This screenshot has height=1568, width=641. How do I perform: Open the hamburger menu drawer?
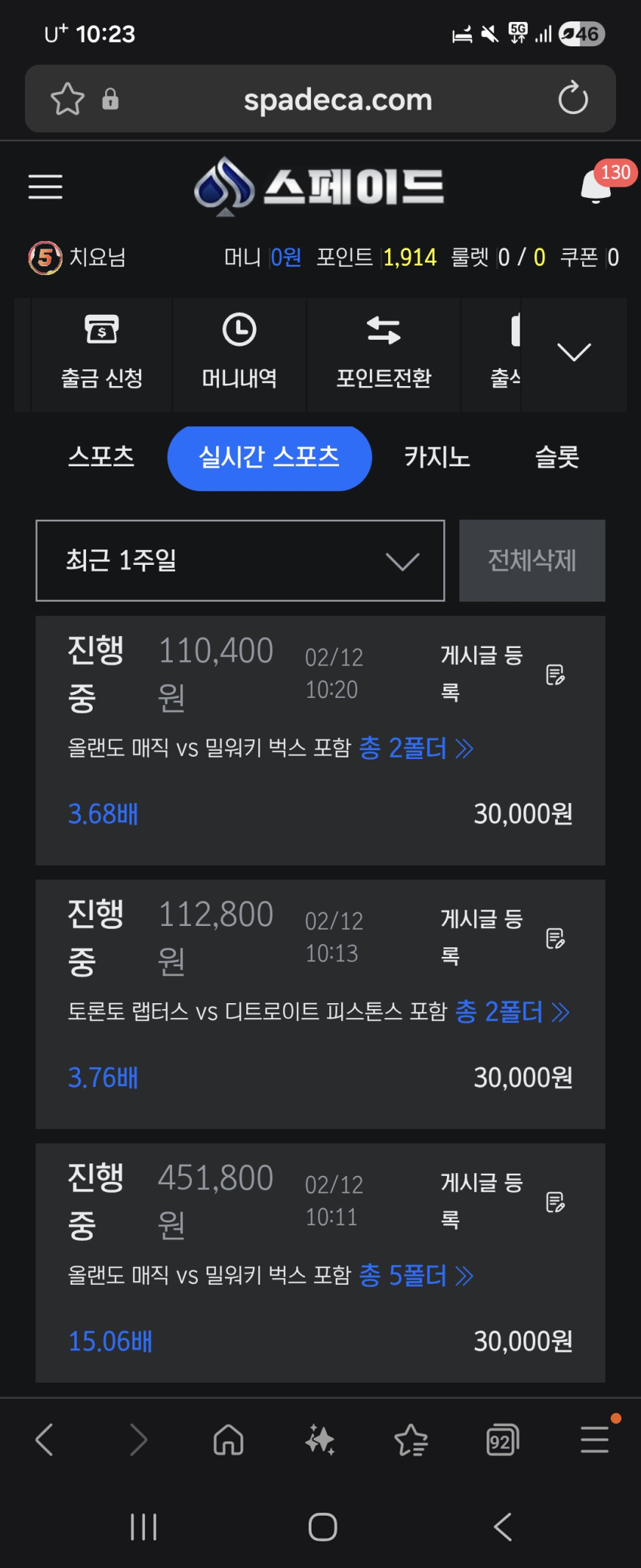pos(46,187)
